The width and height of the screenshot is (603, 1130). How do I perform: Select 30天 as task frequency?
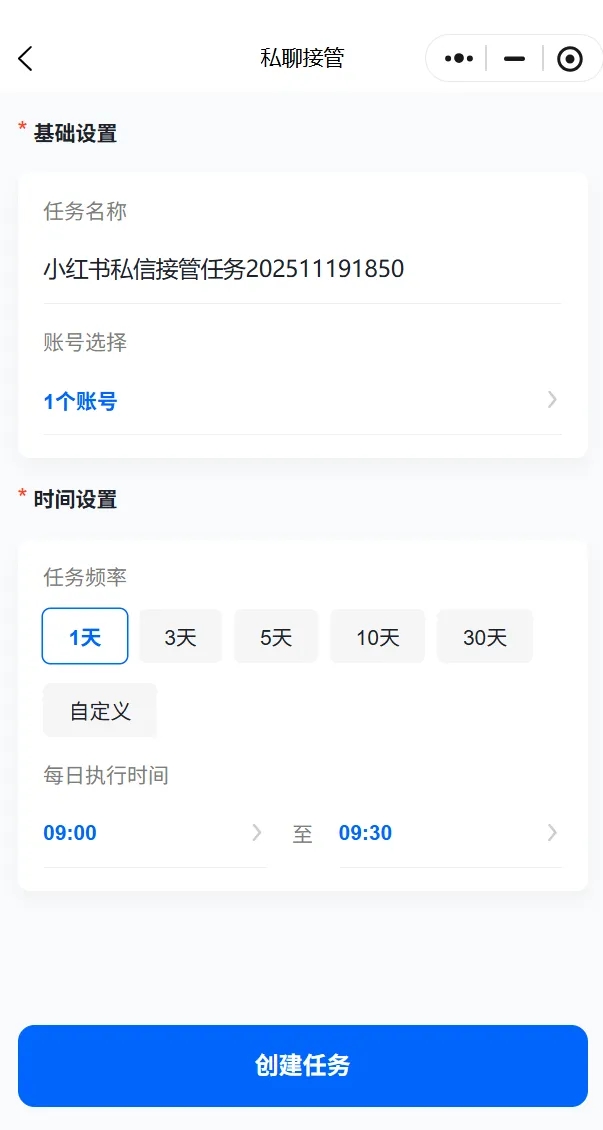tap(484, 637)
